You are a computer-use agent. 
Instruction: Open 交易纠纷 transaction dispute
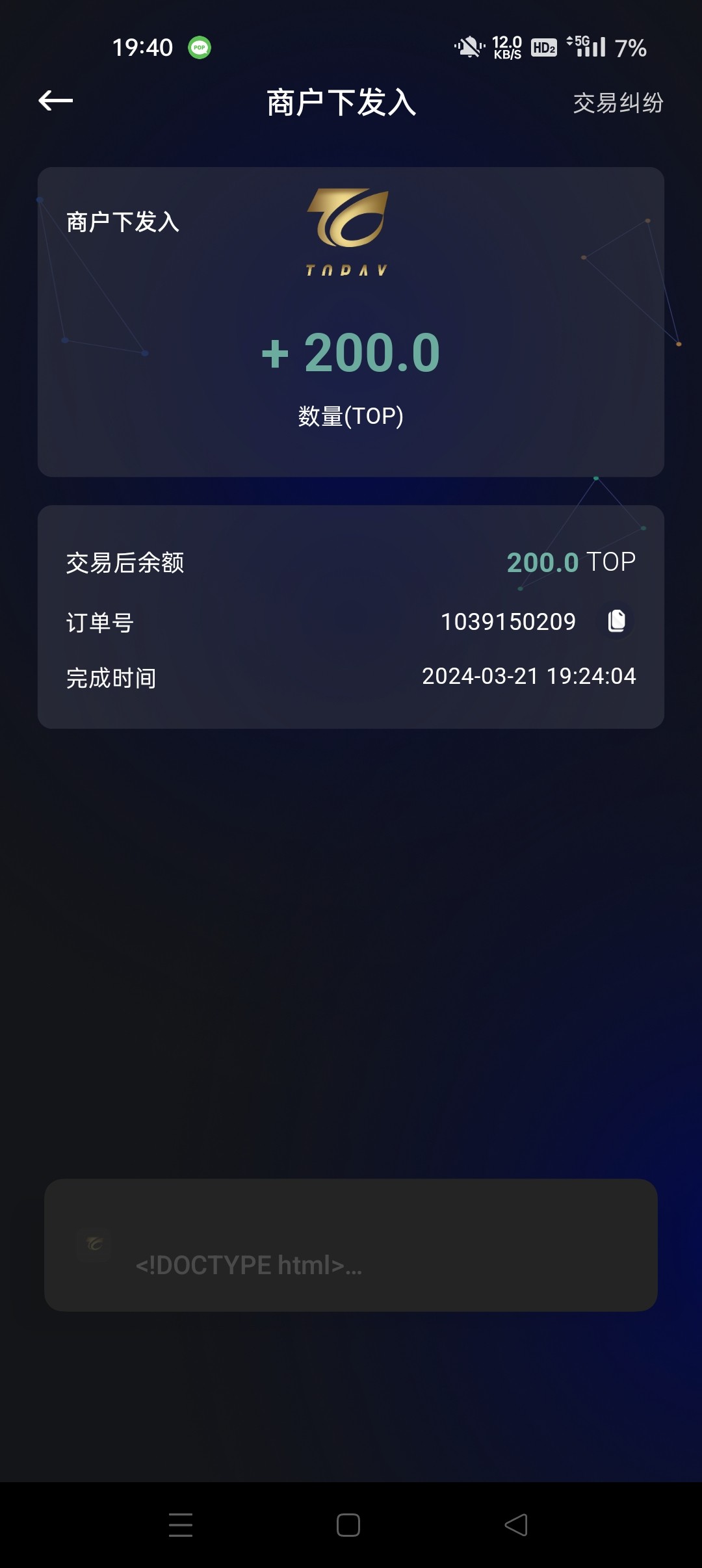click(617, 103)
